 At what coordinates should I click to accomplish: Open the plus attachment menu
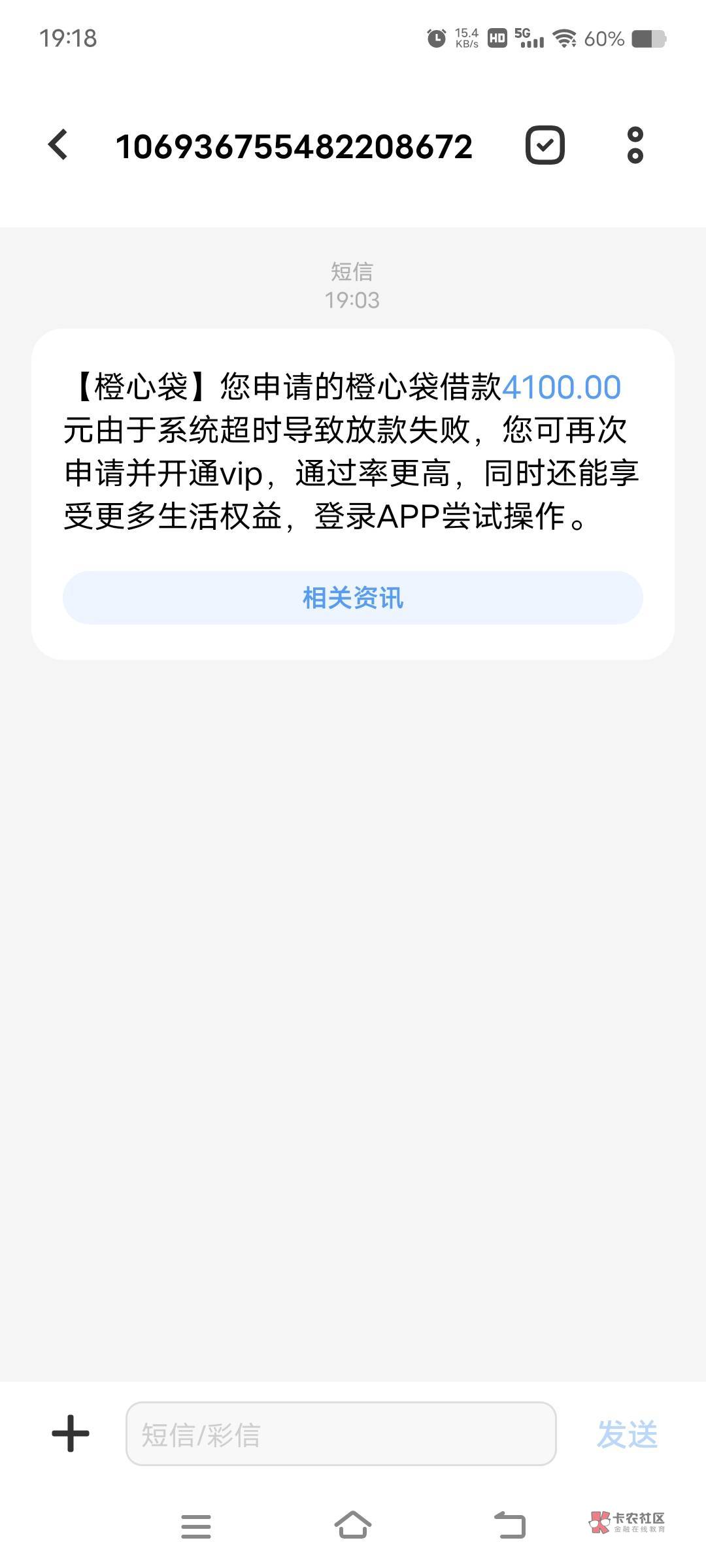coord(70,1434)
